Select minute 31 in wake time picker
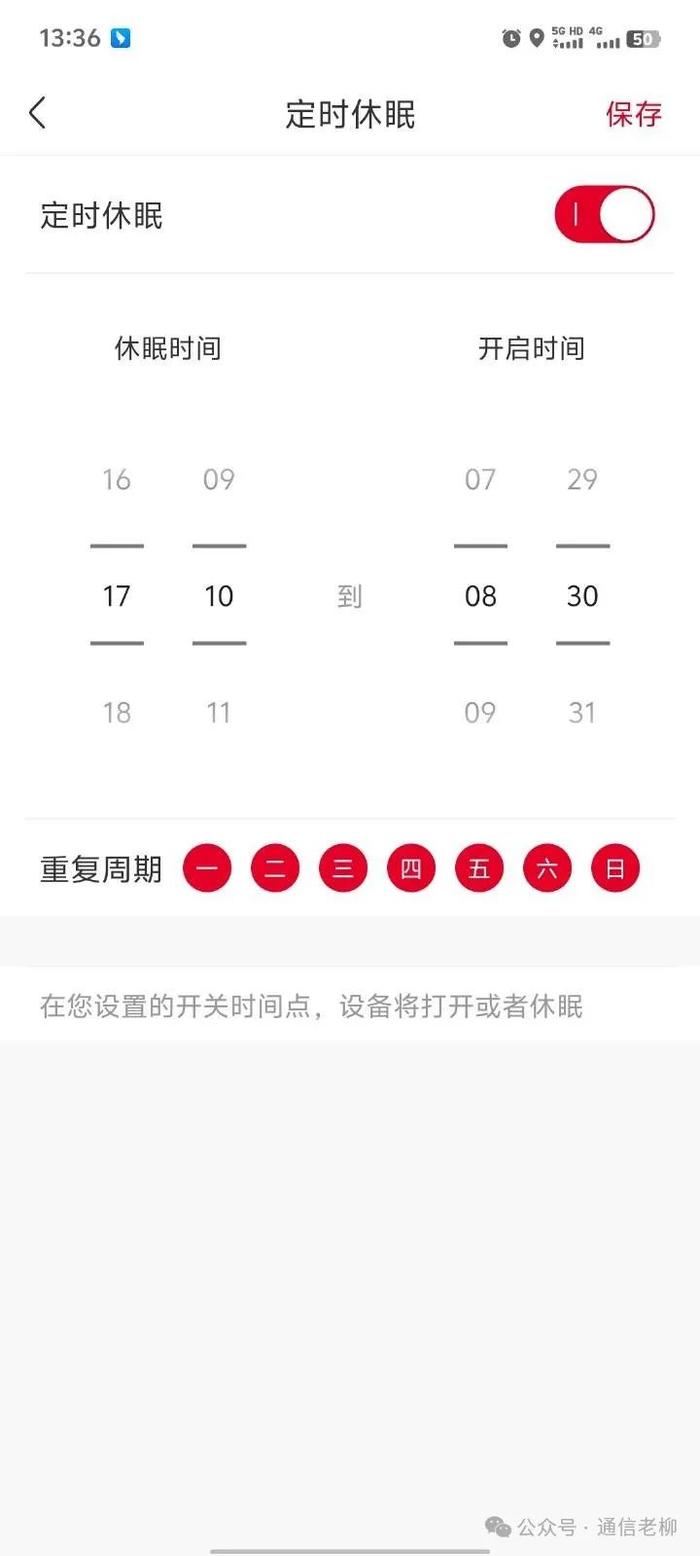Screen dimensions: 700x1556 pyautogui.click(x=583, y=713)
